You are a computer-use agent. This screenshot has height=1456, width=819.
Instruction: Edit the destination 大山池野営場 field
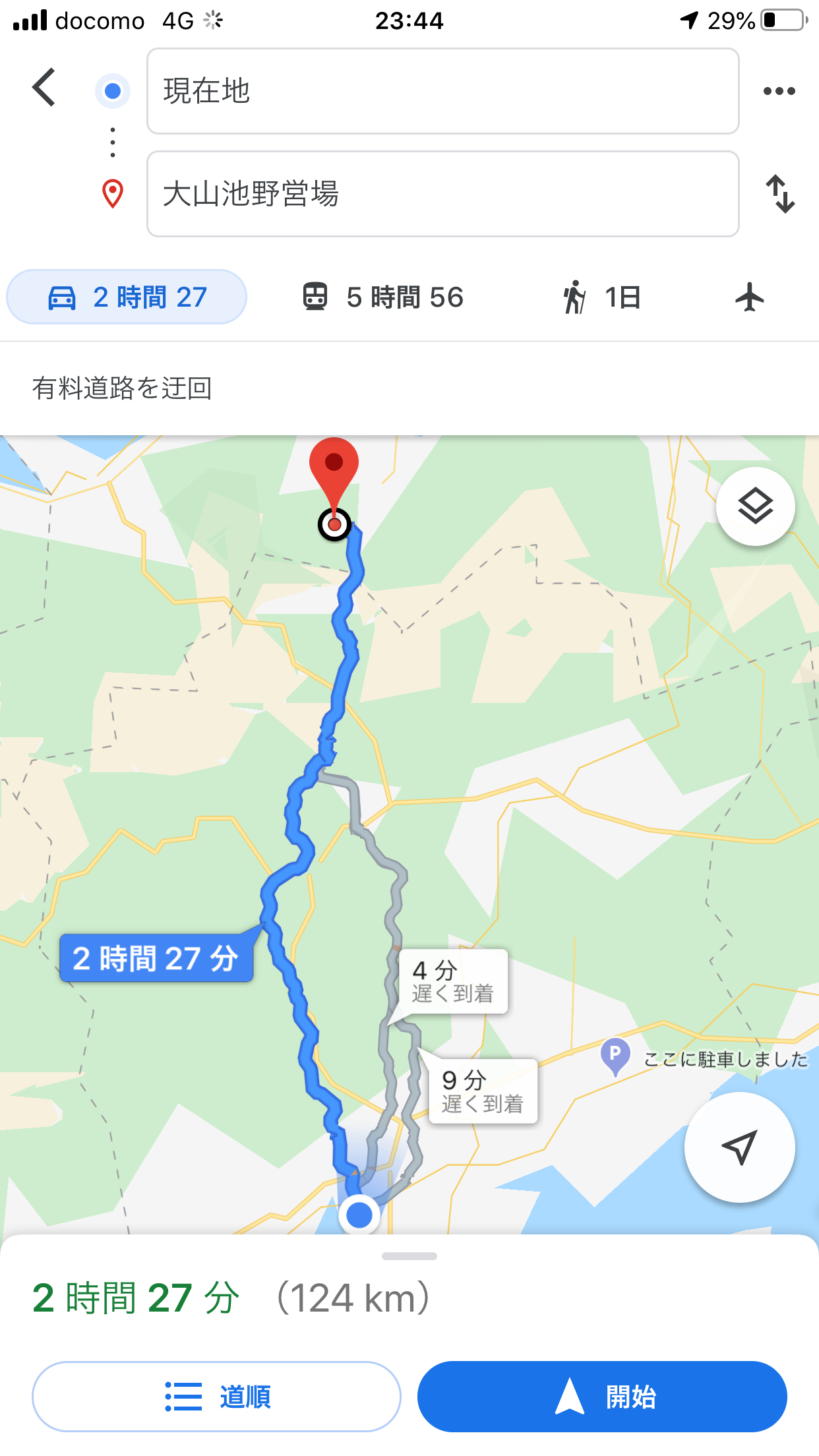[x=442, y=194]
